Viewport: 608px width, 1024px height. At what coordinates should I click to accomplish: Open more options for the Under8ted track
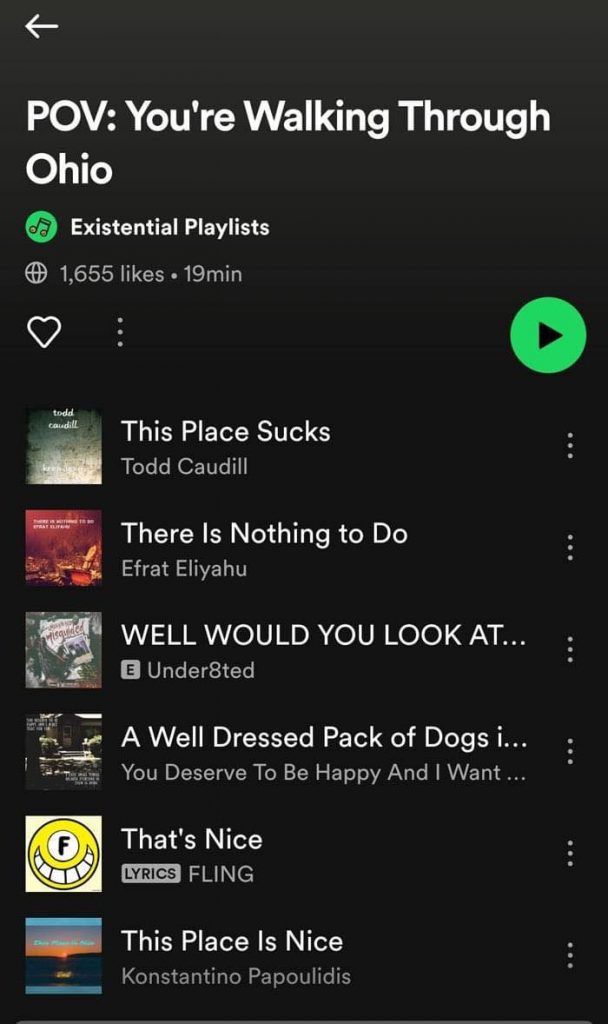570,650
